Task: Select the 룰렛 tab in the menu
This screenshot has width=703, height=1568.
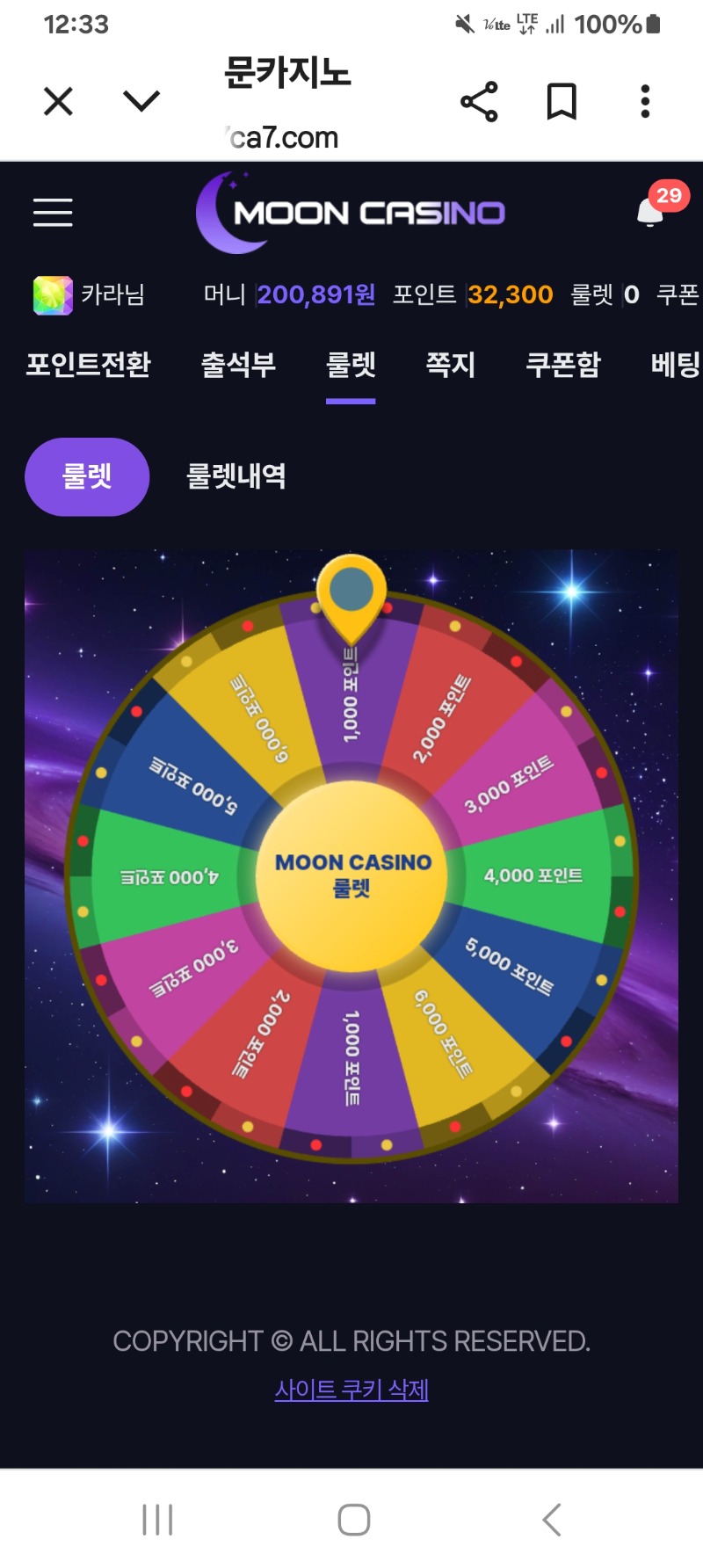Action: 351,365
